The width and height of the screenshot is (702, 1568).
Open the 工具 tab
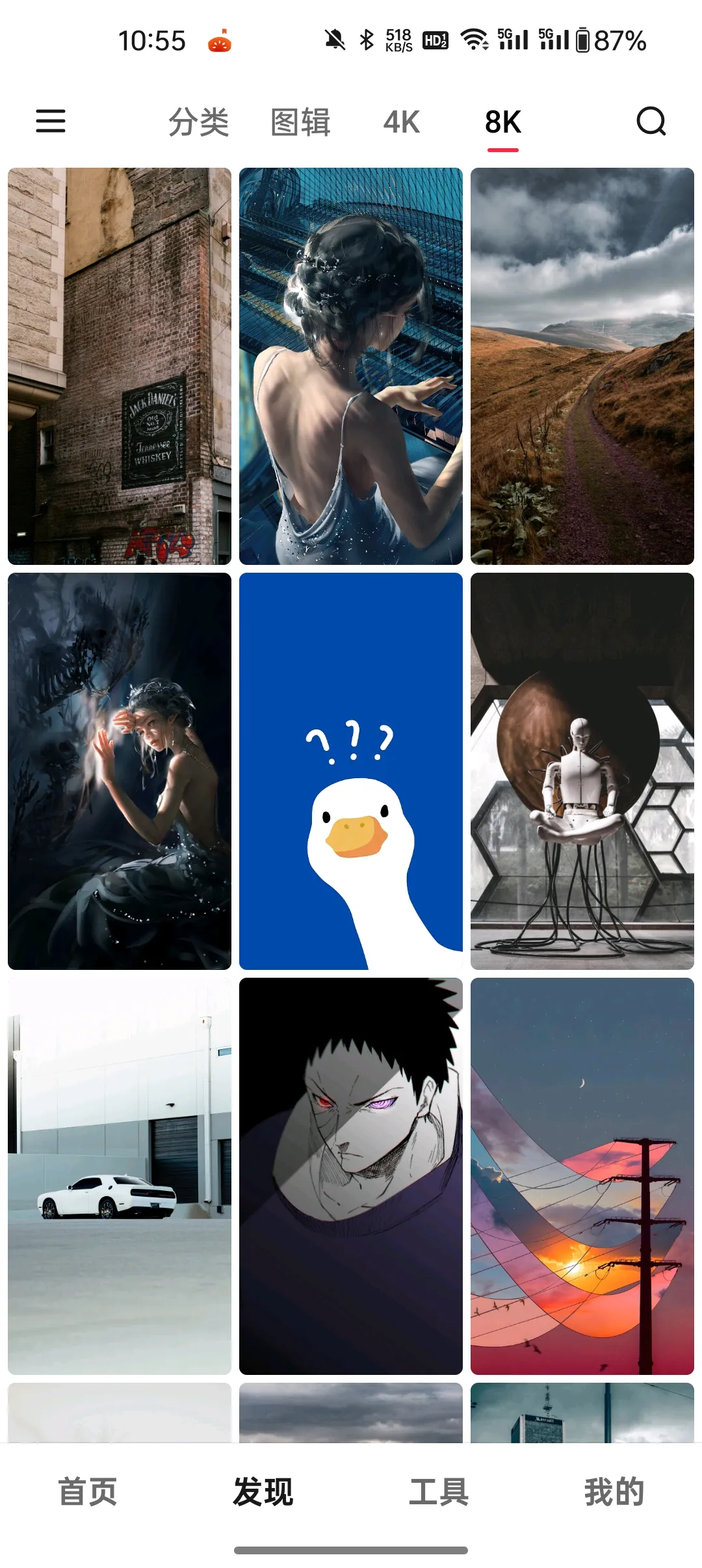point(439,1491)
